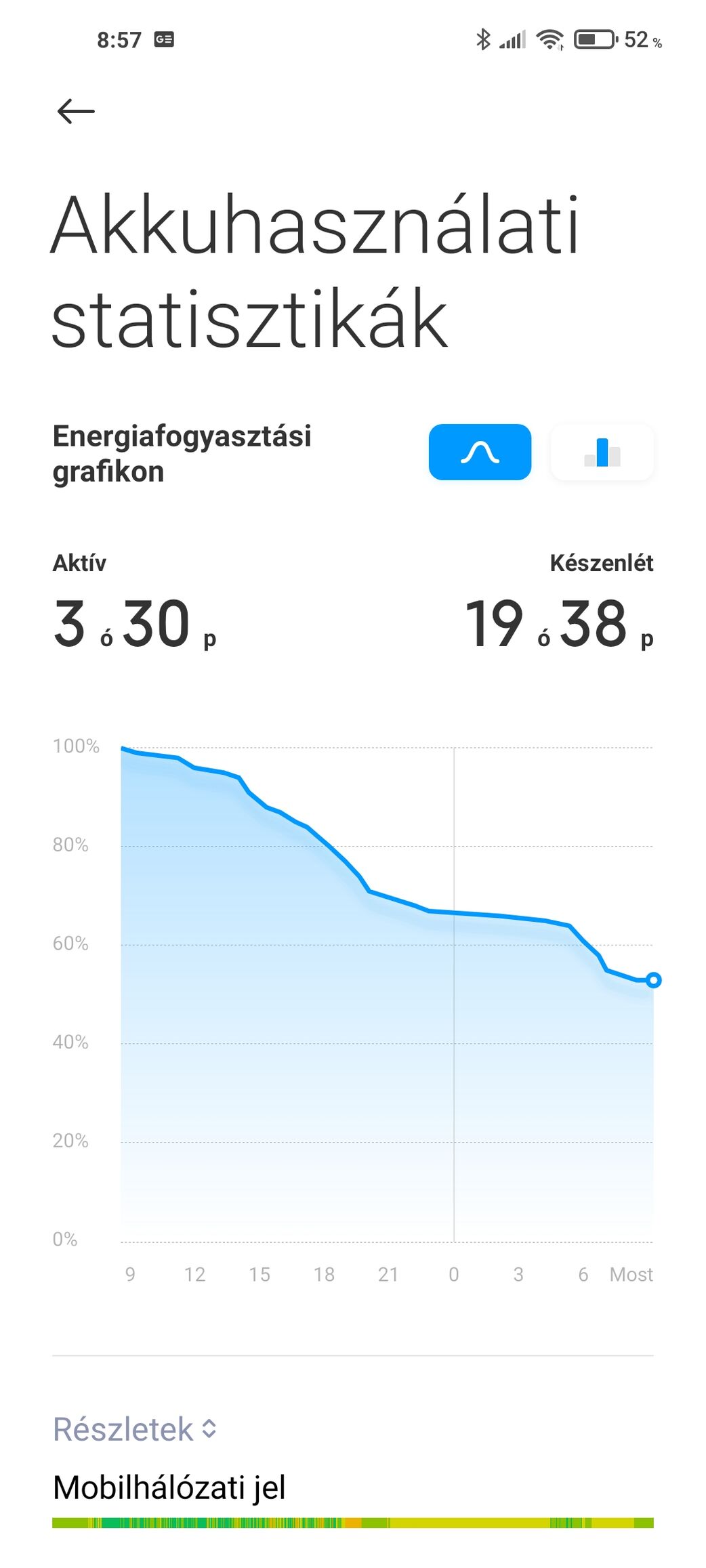Switch to the bar chart view
This screenshot has height=1568, width=706.
602,452
